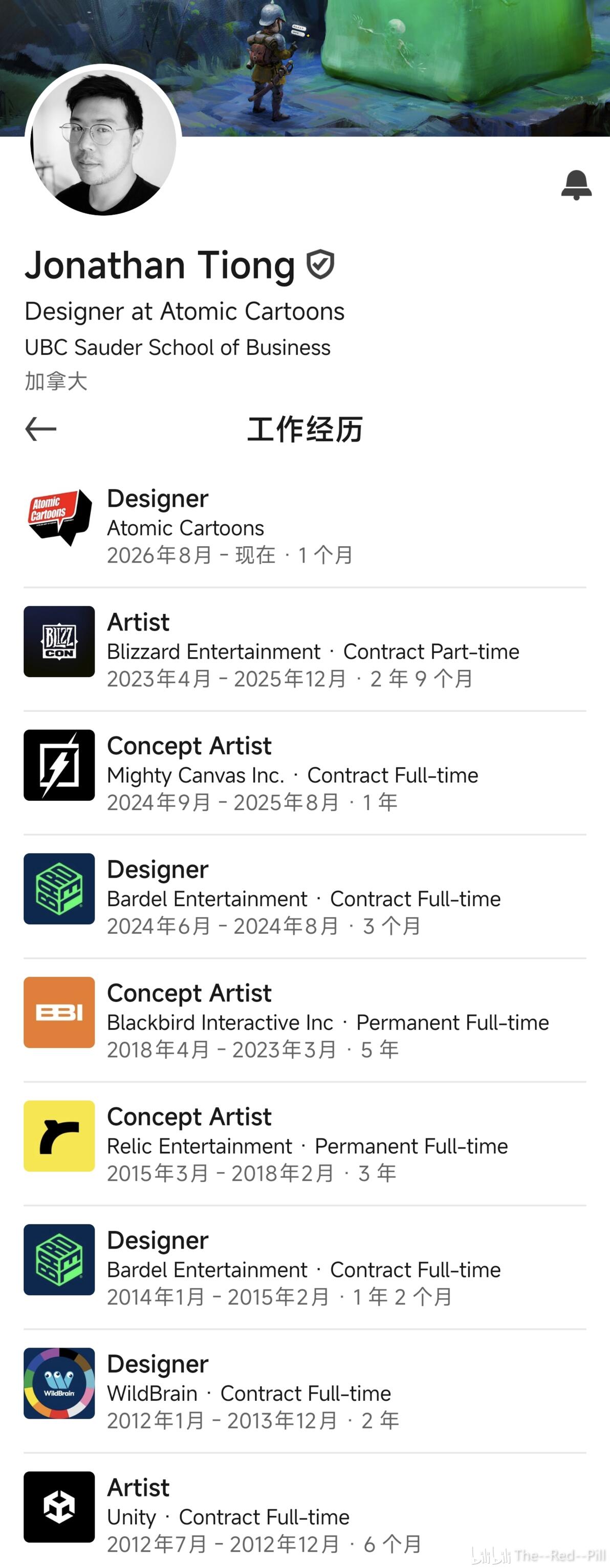Open the Blizzard Entertainment Artist entry
This screenshot has width=610, height=1568.
point(304,649)
